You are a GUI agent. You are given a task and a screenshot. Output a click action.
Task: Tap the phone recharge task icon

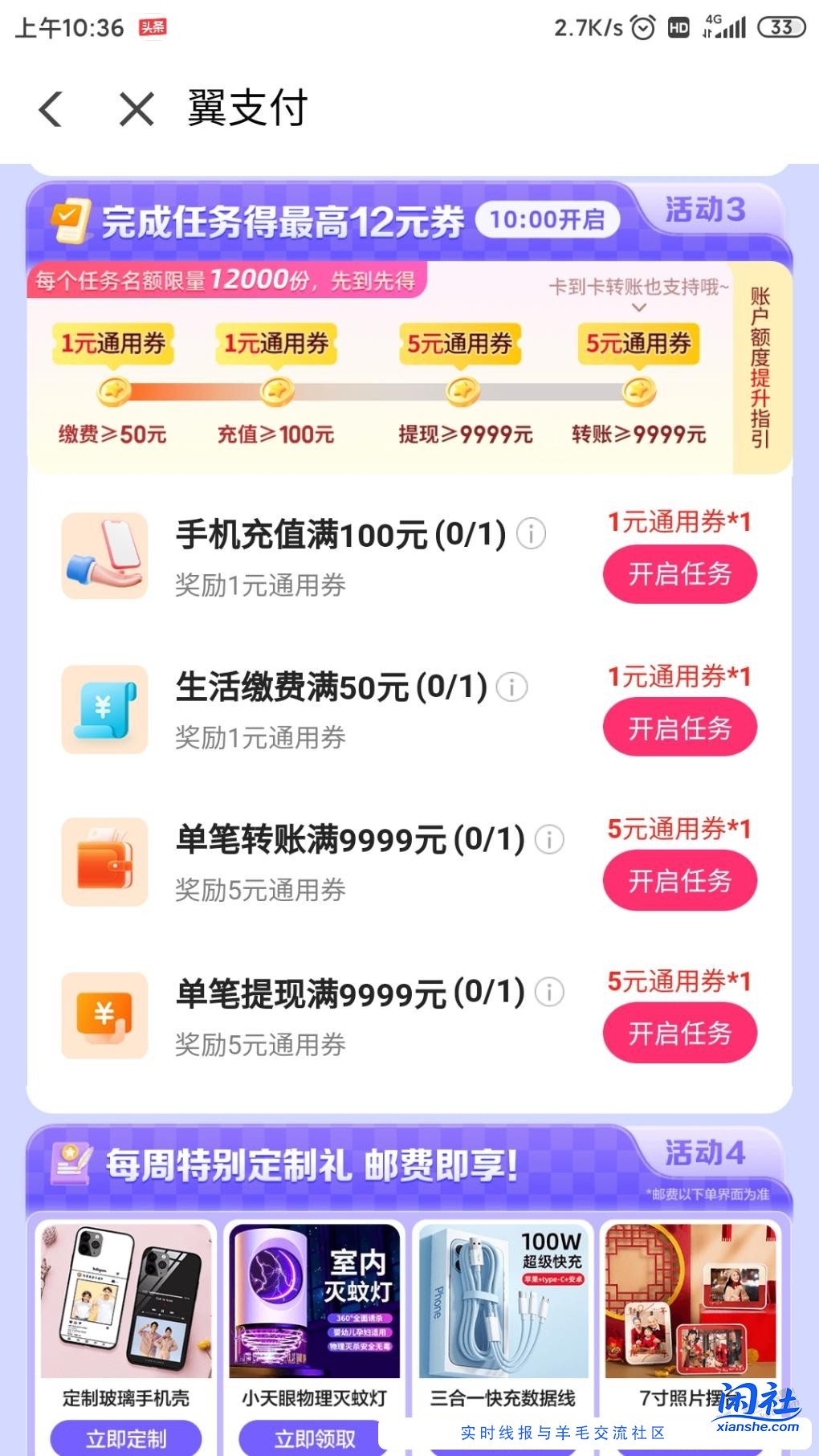point(104,557)
